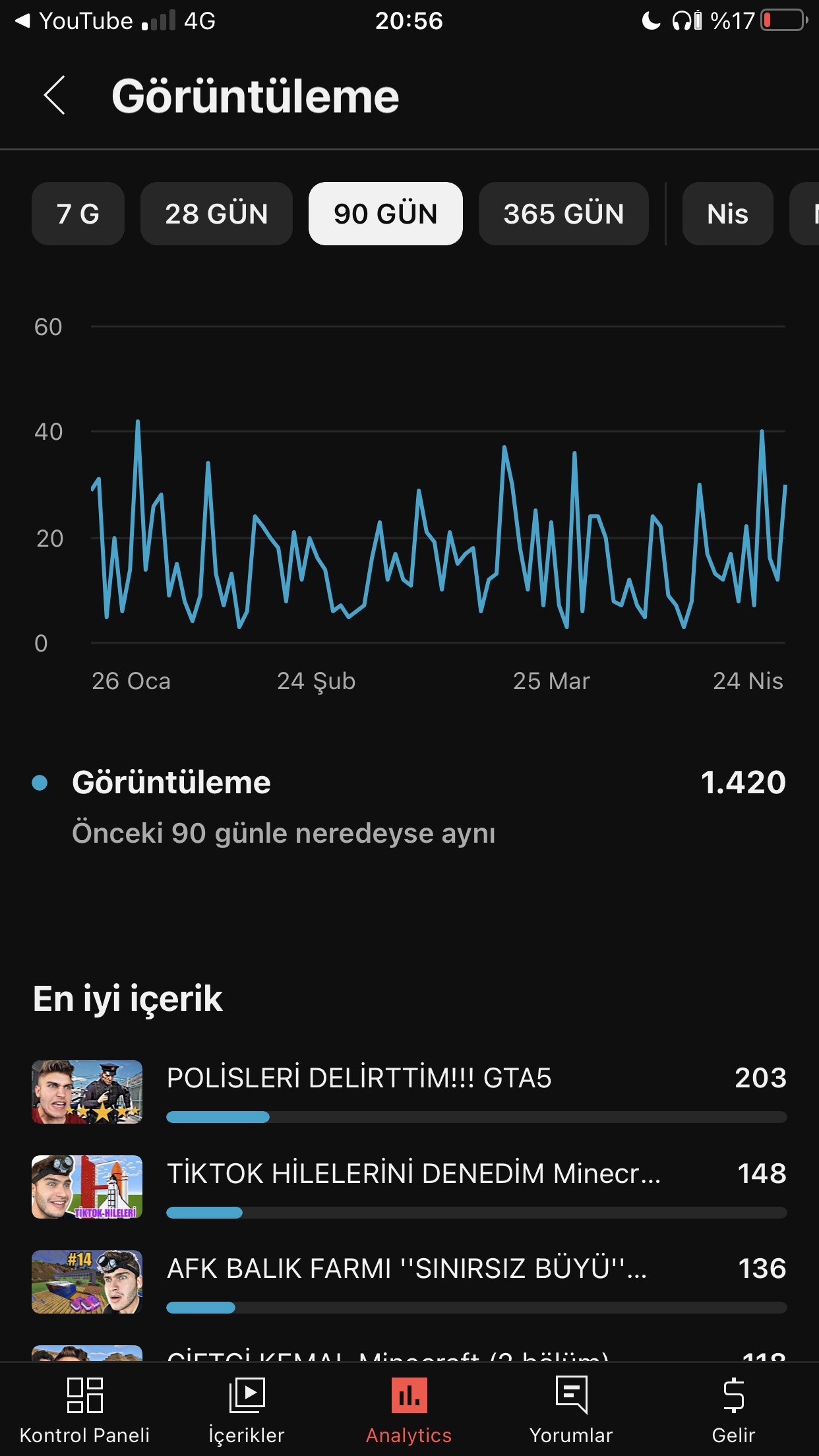Switch to the 28 GÜN range

[x=216, y=214]
